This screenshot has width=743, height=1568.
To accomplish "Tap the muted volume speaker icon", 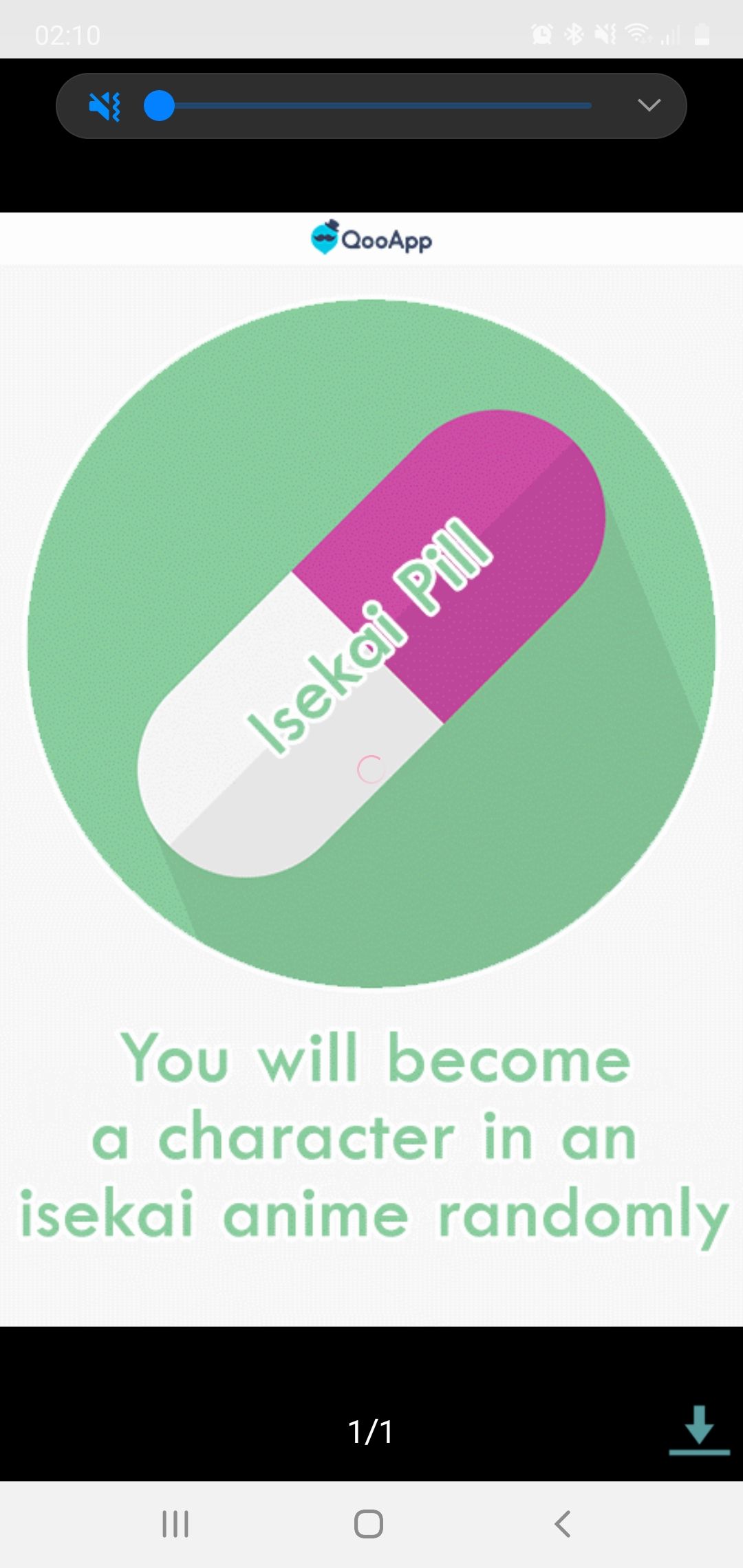I will 105,107.
